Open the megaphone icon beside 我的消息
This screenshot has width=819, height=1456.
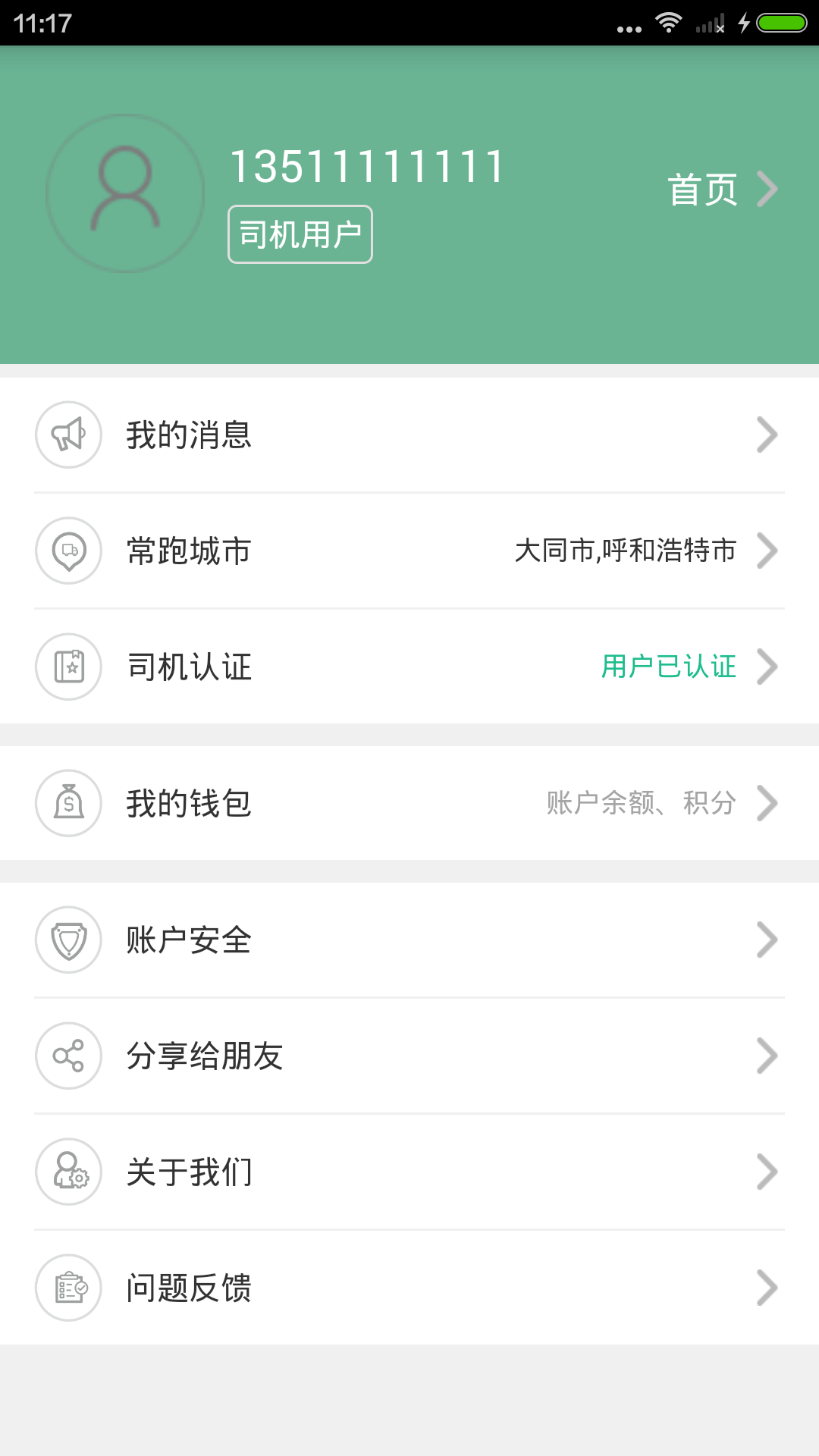click(x=68, y=435)
